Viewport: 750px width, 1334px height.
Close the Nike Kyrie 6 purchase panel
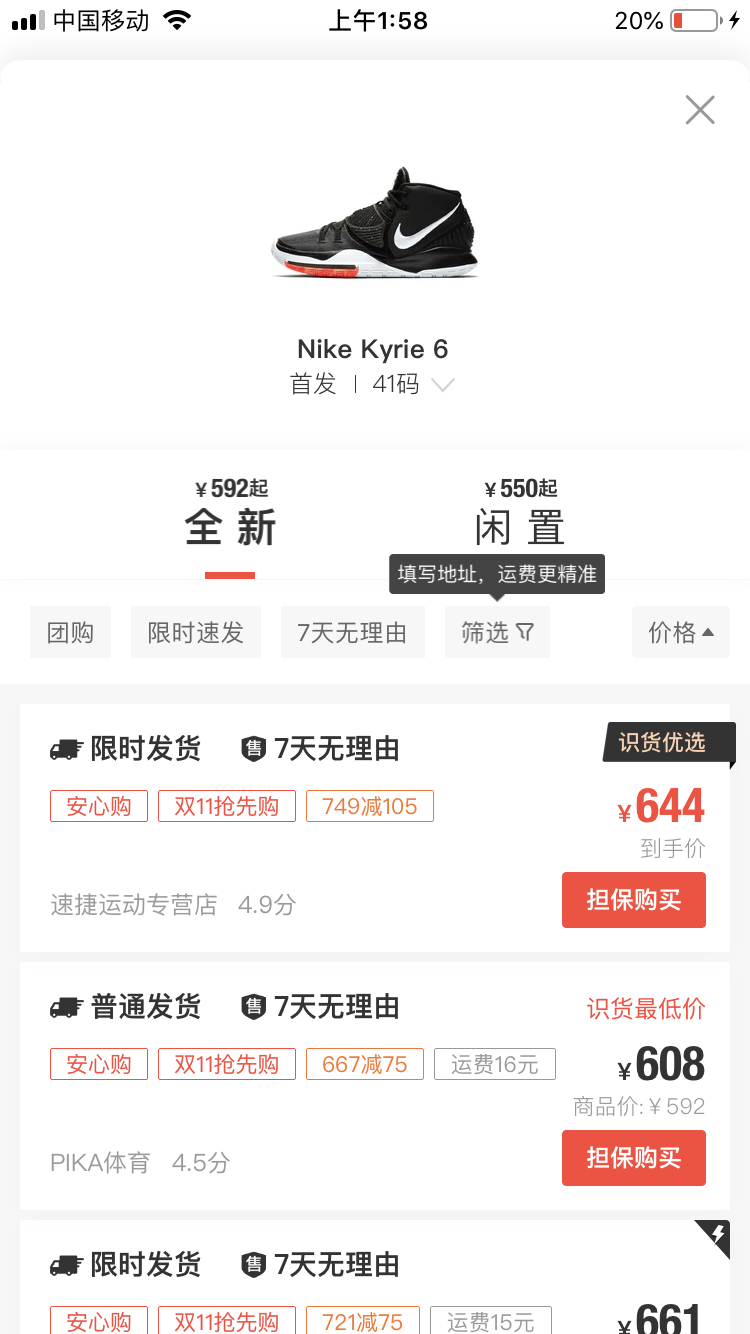click(700, 110)
